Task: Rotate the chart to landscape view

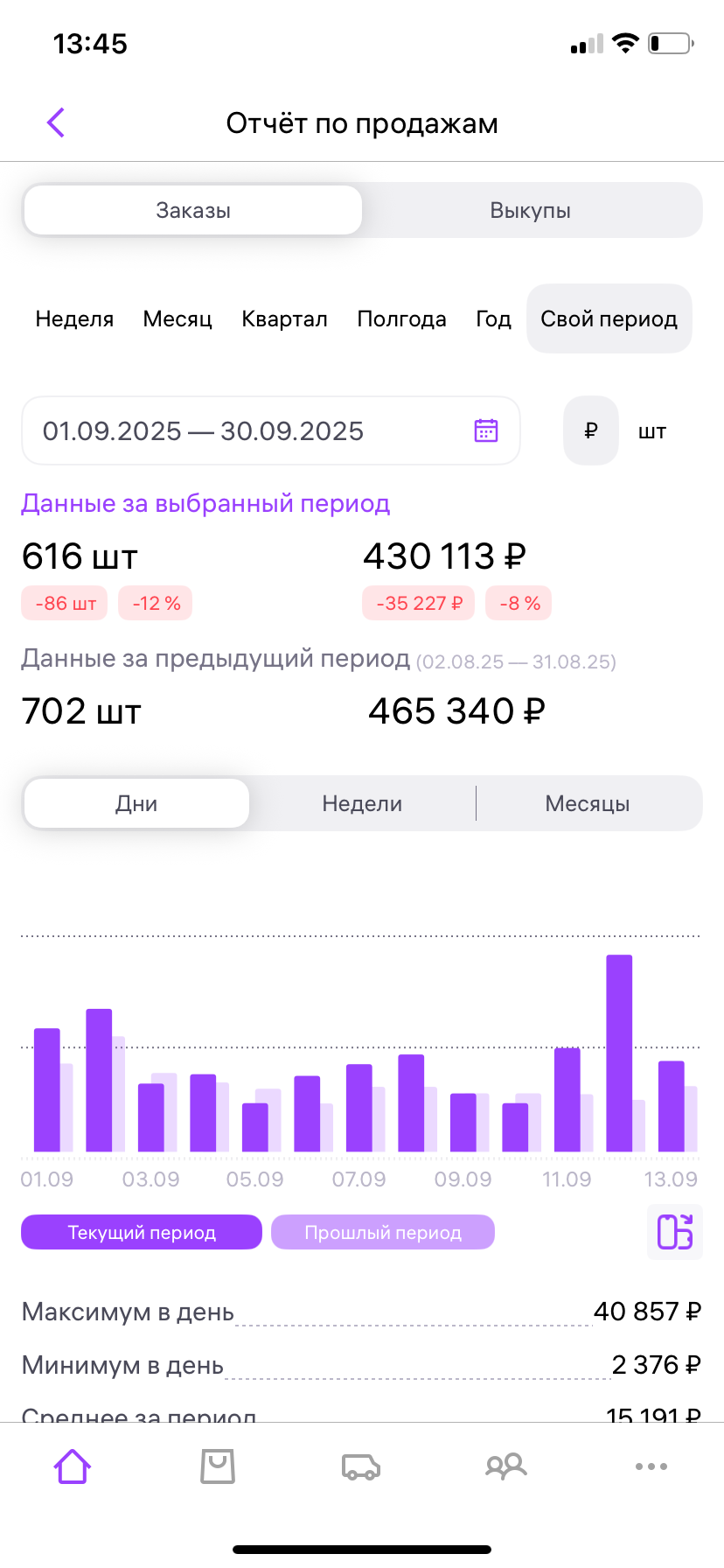Action: coord(674,1232)
